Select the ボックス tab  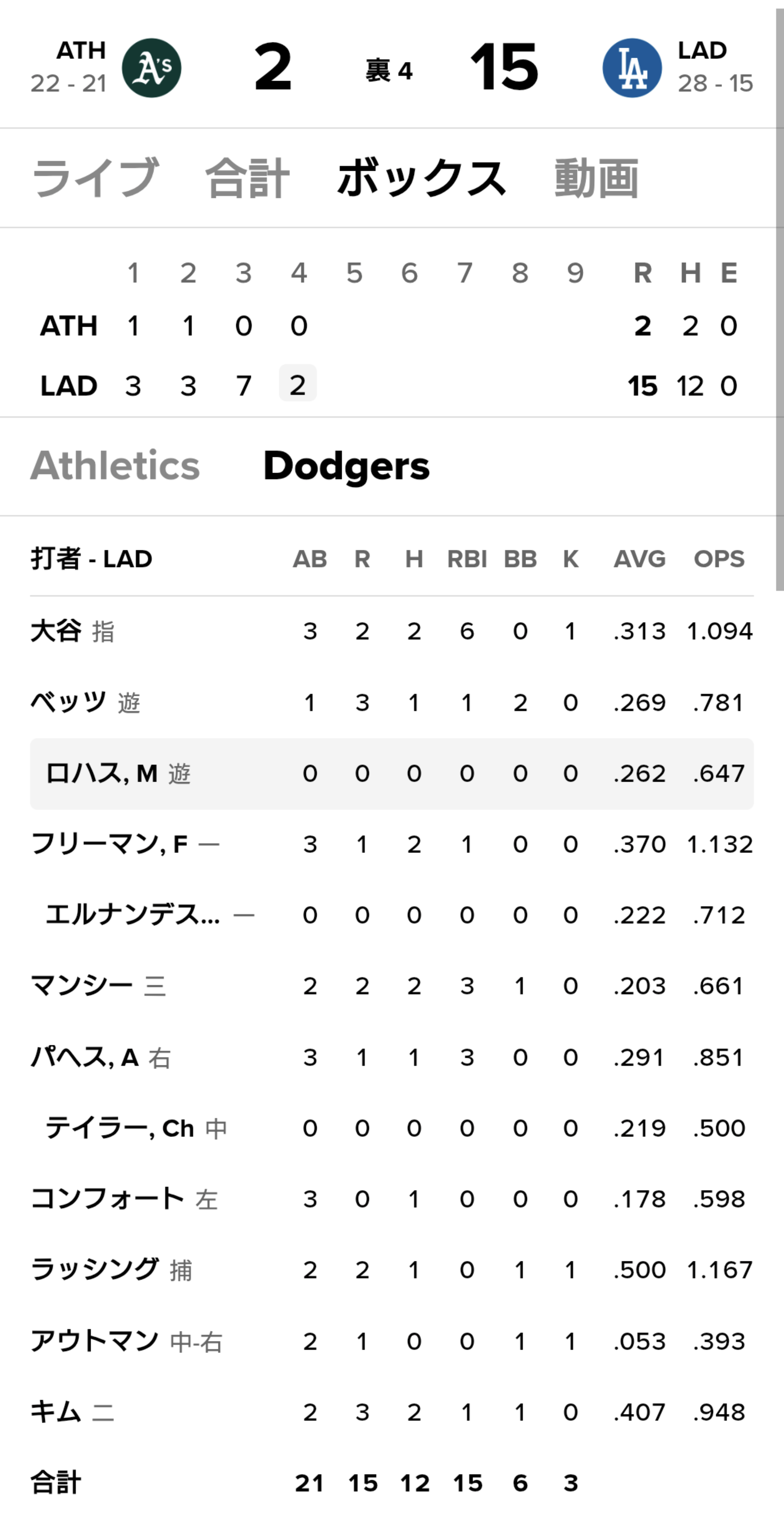422,177
